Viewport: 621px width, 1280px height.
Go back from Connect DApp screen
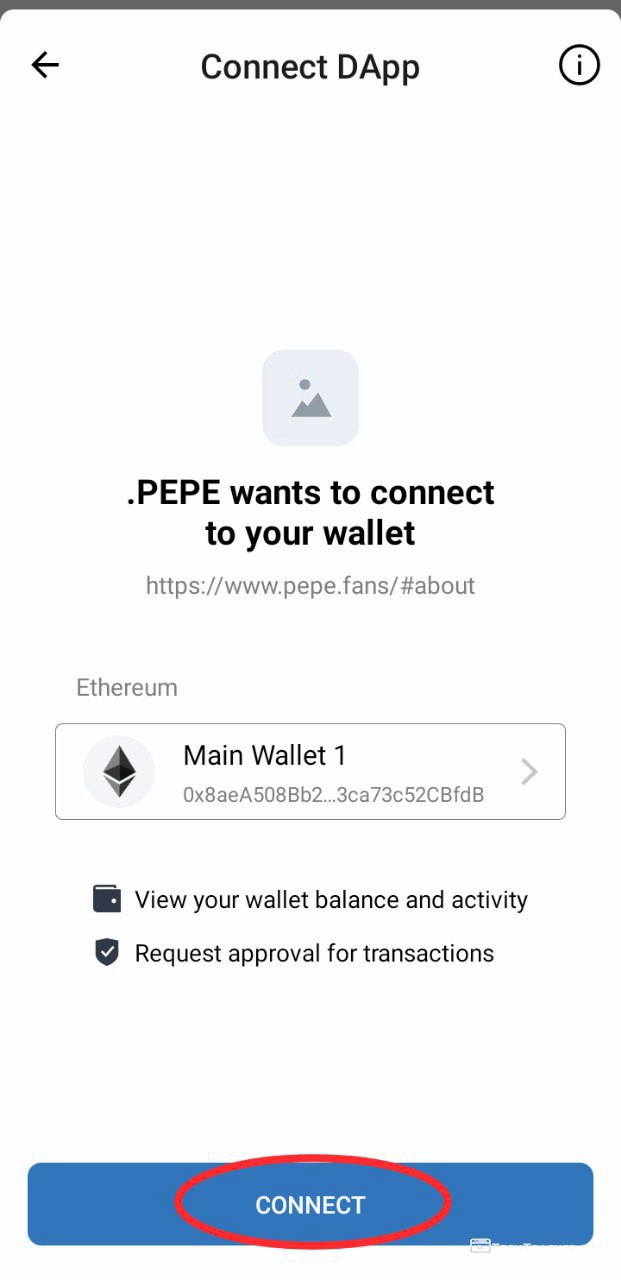coord(46,66)
